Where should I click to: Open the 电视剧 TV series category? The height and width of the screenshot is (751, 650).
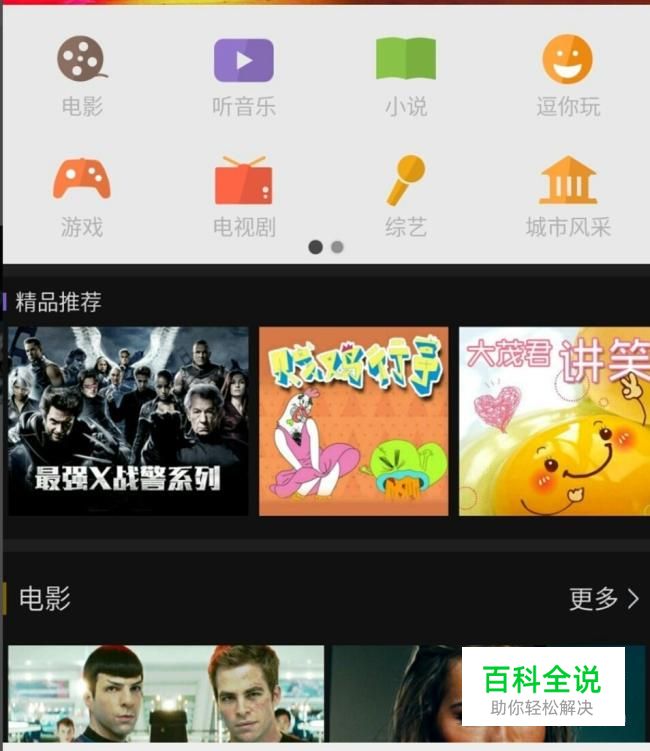pos(243,195)
